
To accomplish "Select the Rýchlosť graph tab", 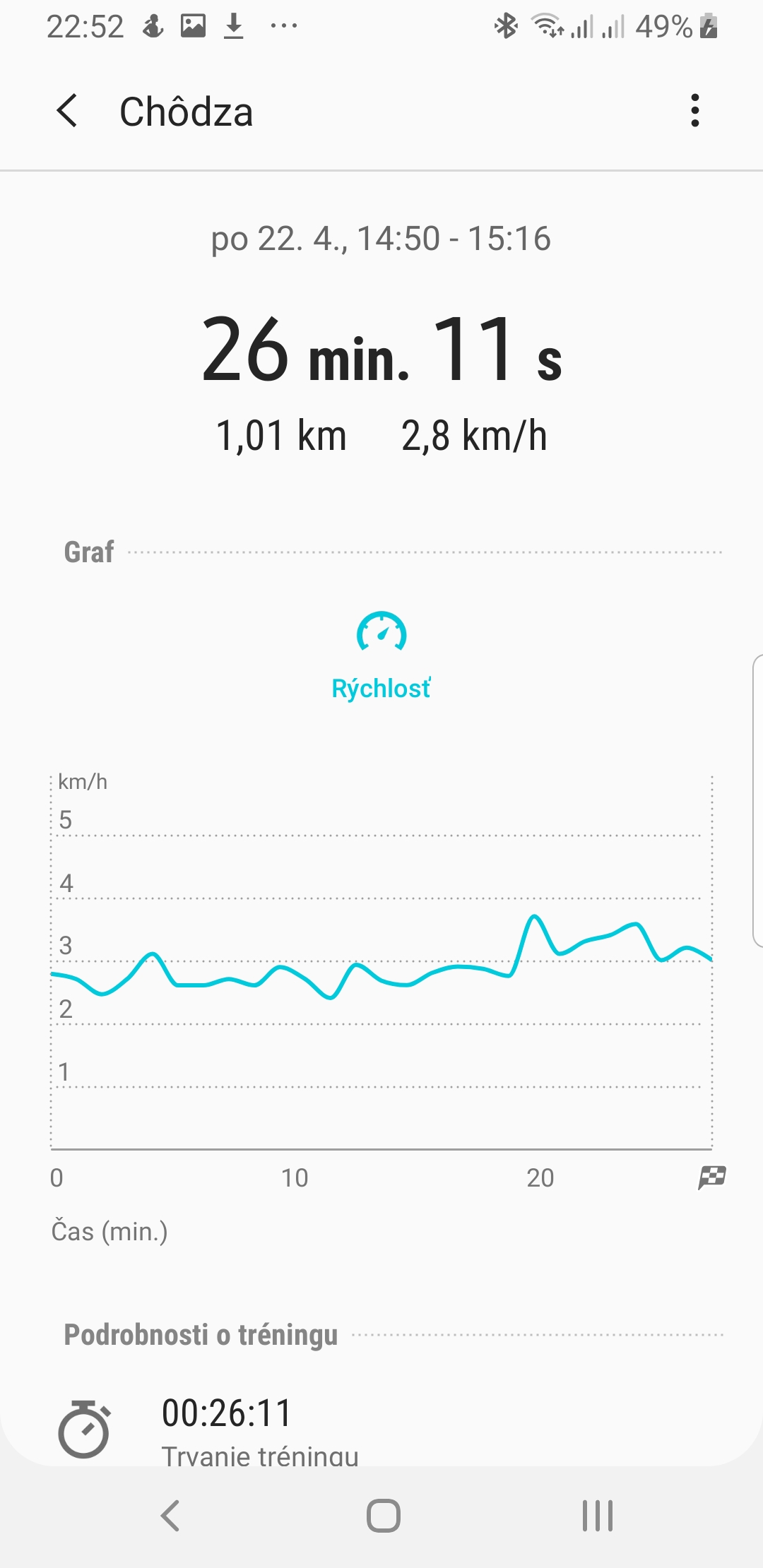I will click(381, 655).
